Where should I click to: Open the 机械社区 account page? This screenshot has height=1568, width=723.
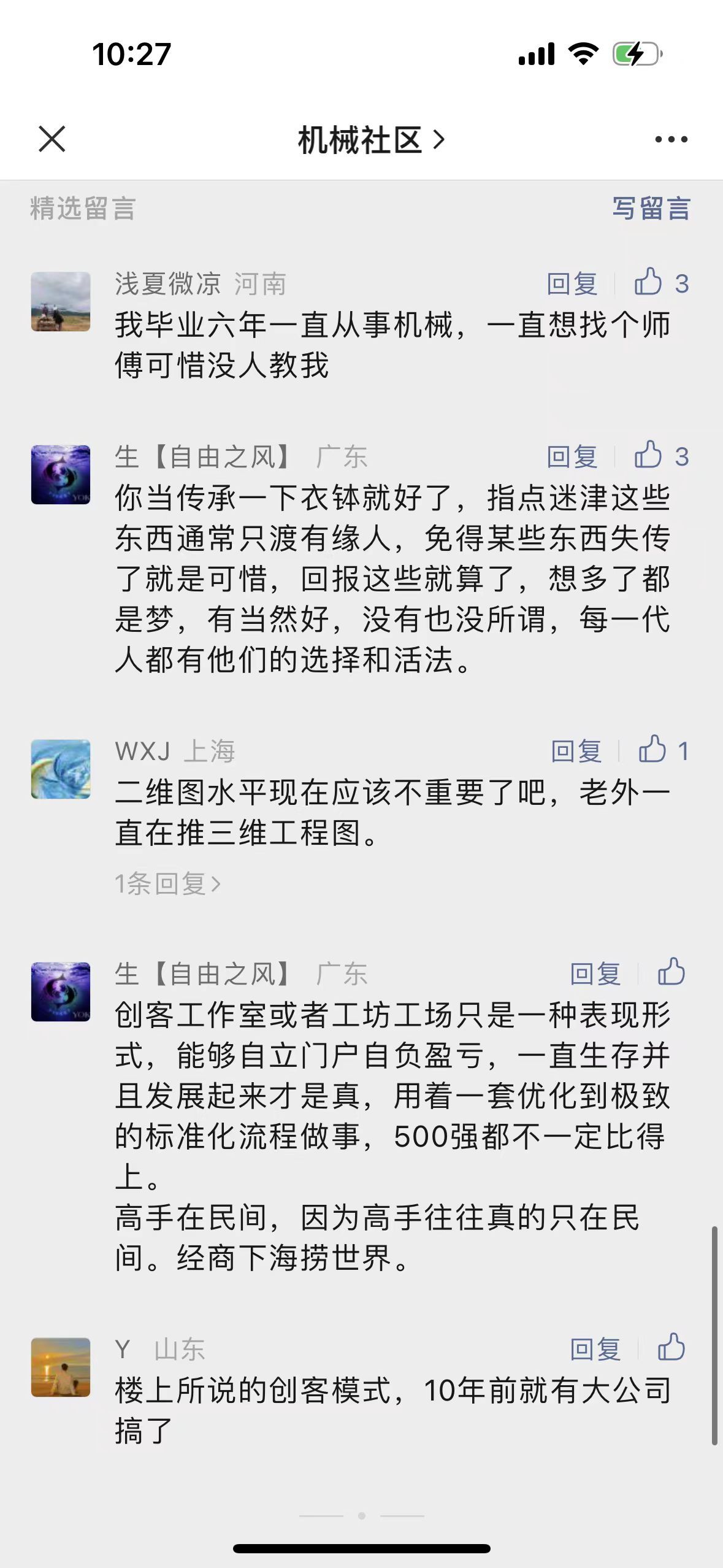[x=370, y=140]
